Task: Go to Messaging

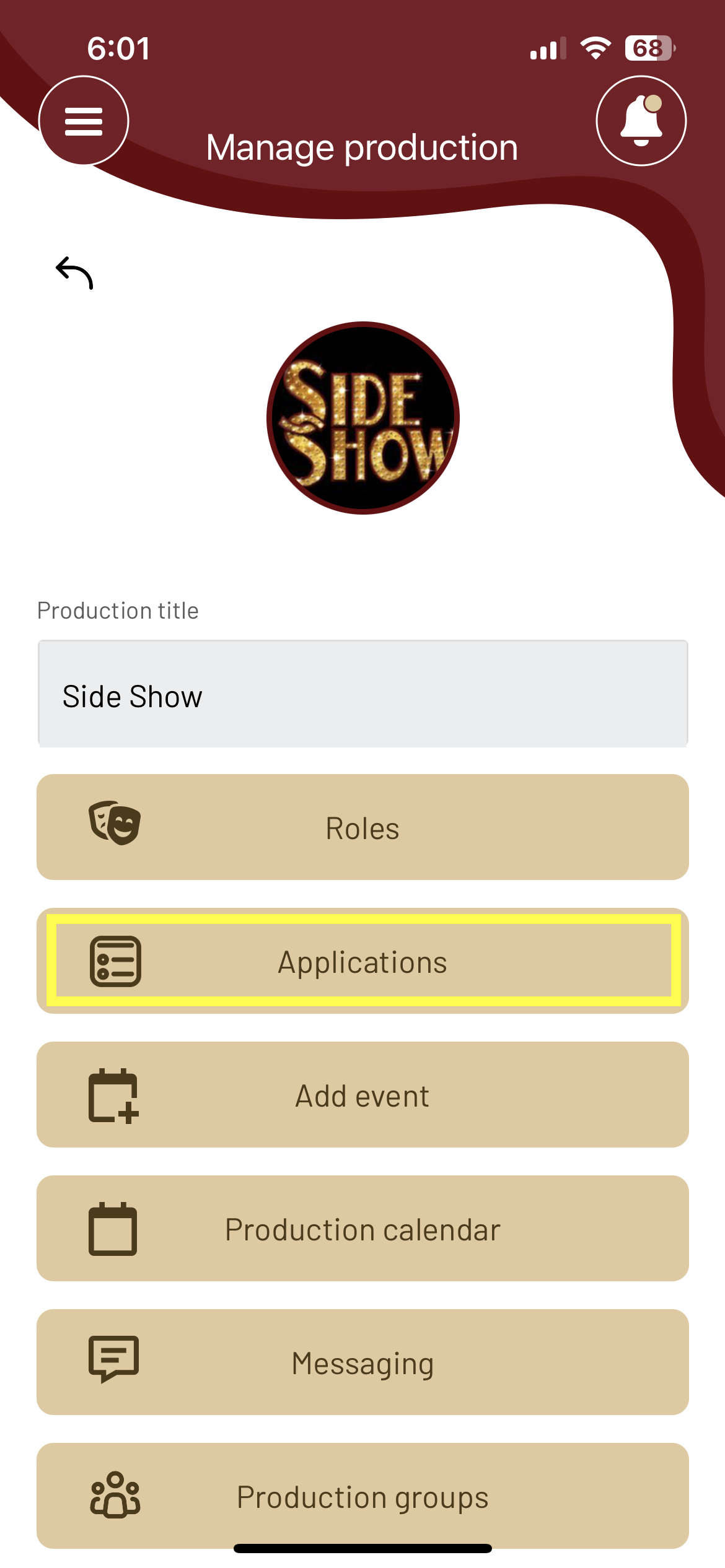Action: (362, 1362)
